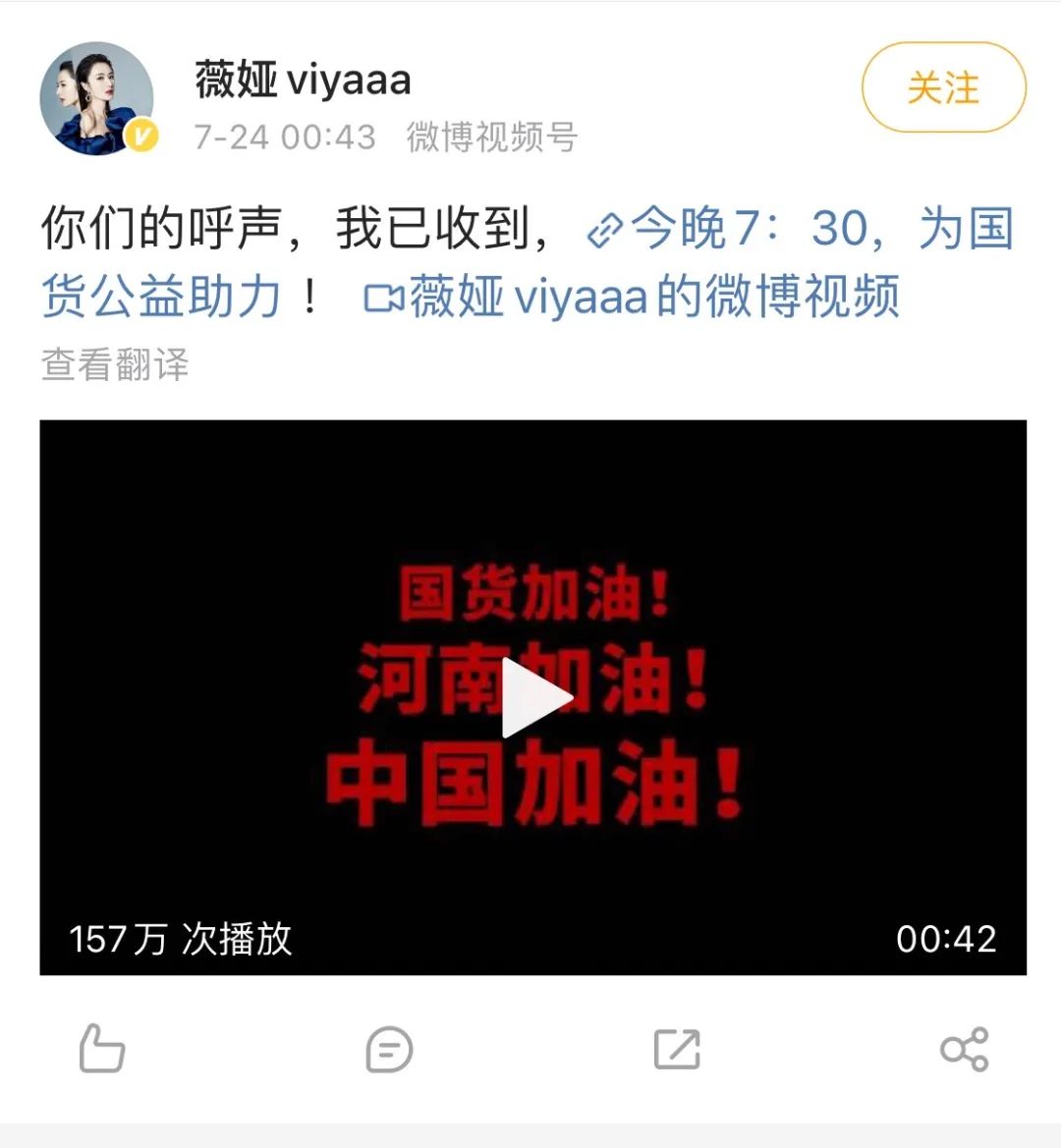Repost this Weibo post
This screenshot has width=1061, height=1148.
click(x=677, y=1049)
